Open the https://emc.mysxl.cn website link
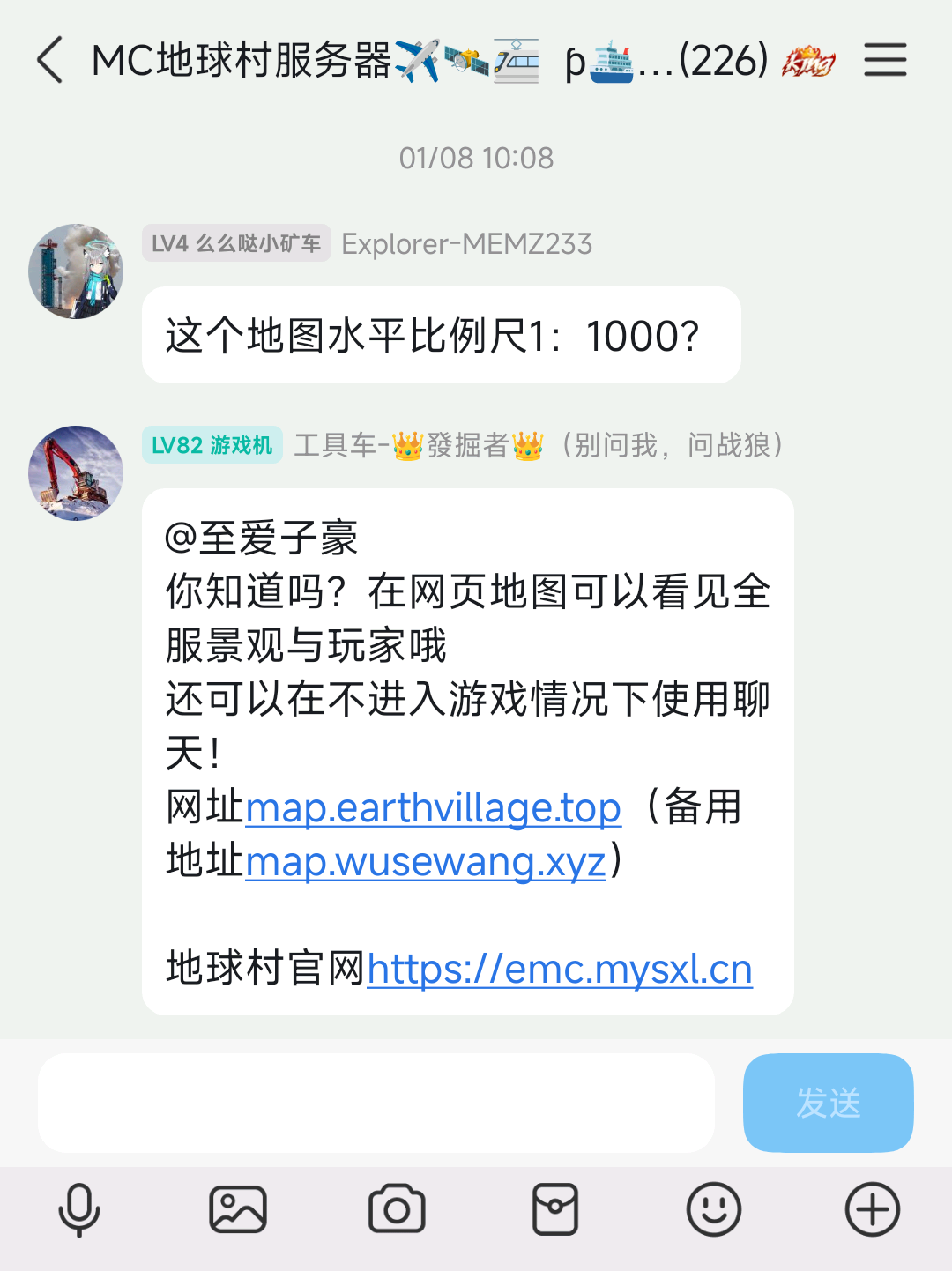The image size is (952, 1271). [x=559, y=970]
